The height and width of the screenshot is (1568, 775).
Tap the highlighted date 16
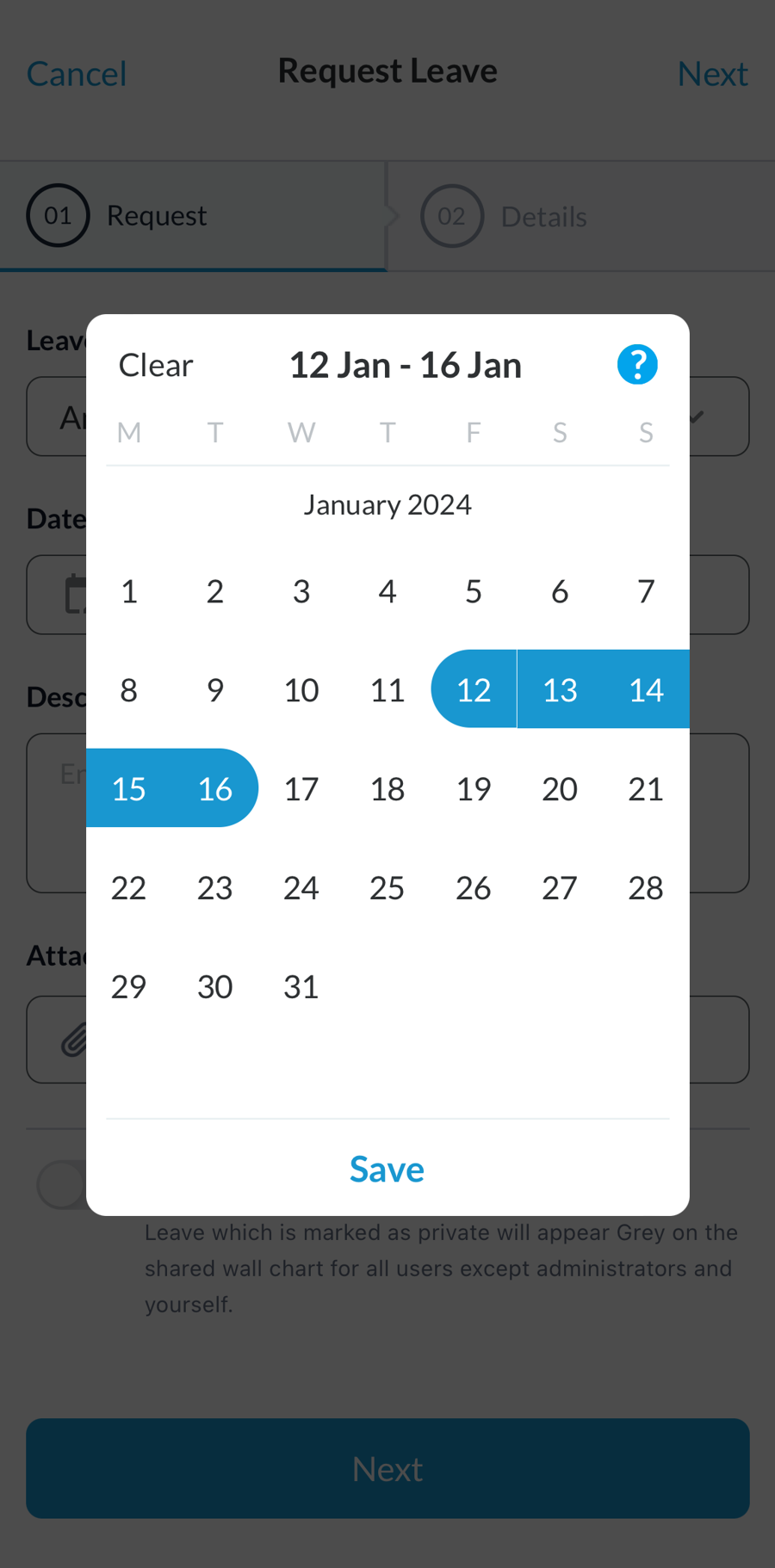tap(215, 788)
